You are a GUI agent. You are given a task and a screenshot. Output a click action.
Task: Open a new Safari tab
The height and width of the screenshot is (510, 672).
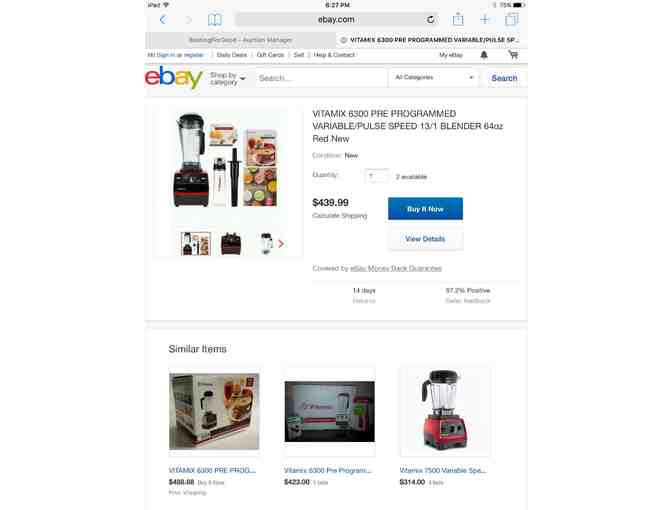click(x=485, y=19)
